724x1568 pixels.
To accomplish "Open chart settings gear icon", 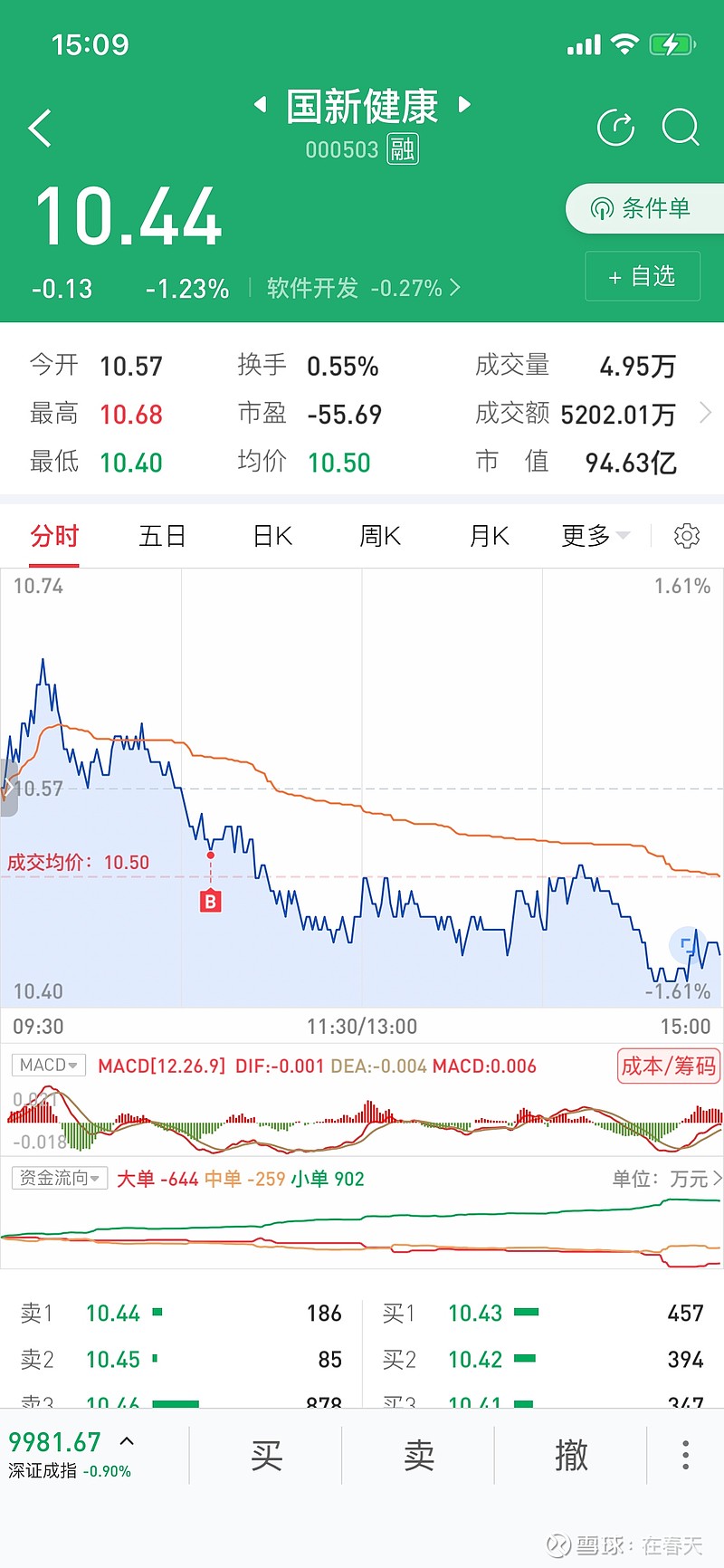I will [687, 536].
